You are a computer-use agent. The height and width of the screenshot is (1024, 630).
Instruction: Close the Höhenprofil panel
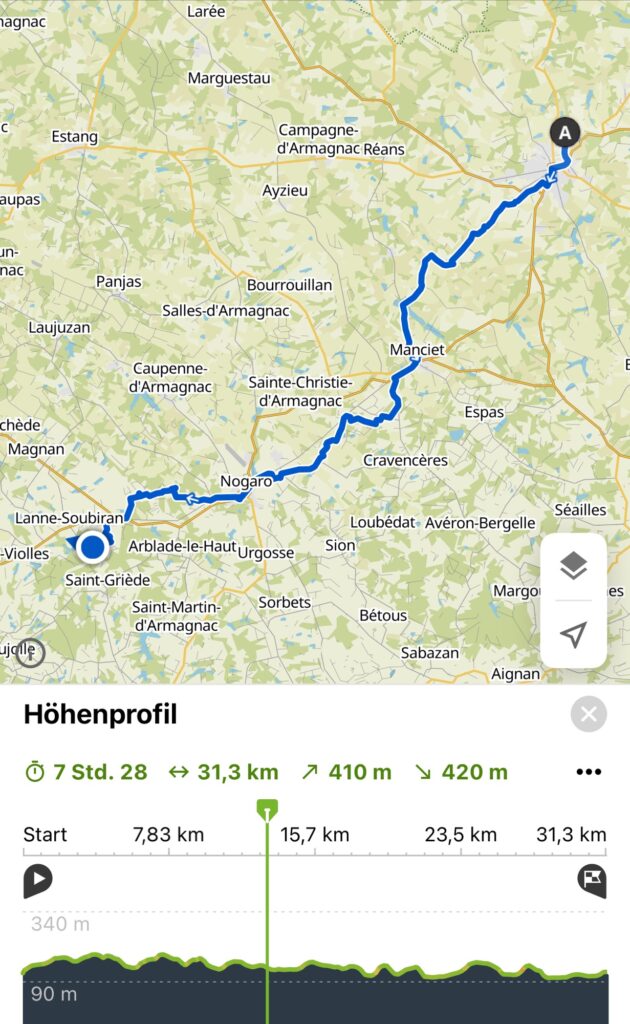tap(588, 715)
